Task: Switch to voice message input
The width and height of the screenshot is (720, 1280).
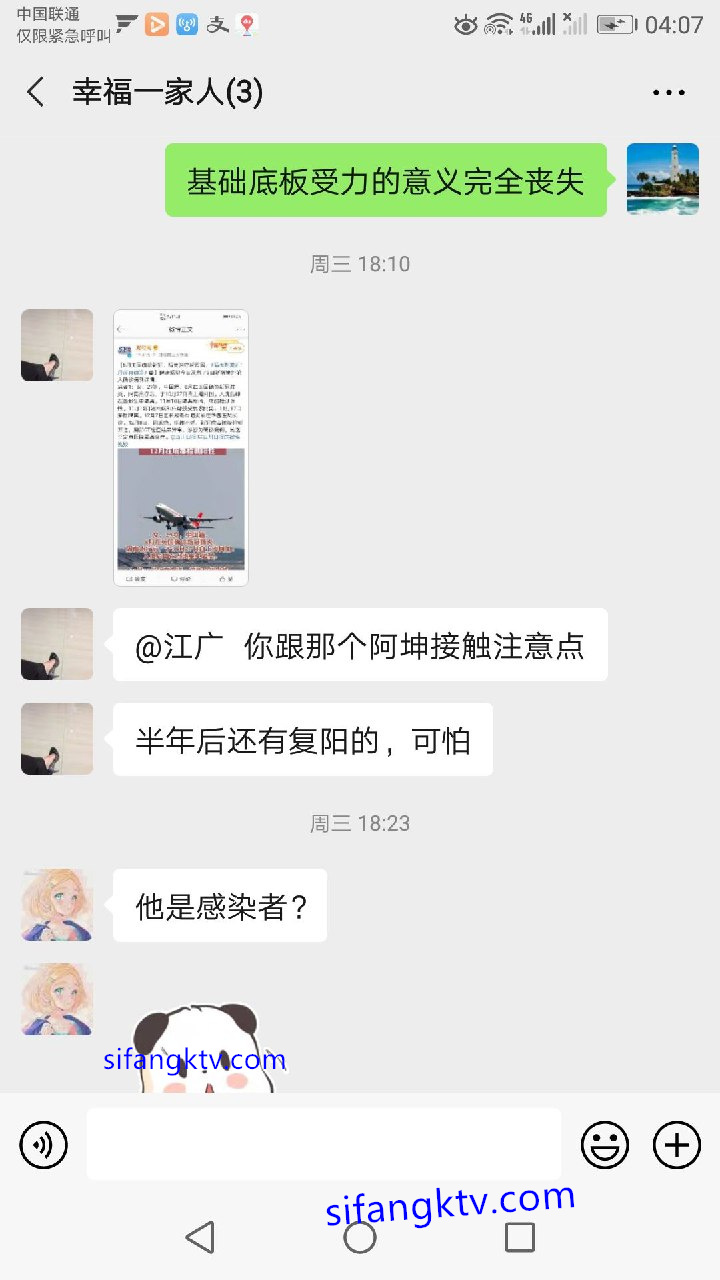Action: (44, 1145)
